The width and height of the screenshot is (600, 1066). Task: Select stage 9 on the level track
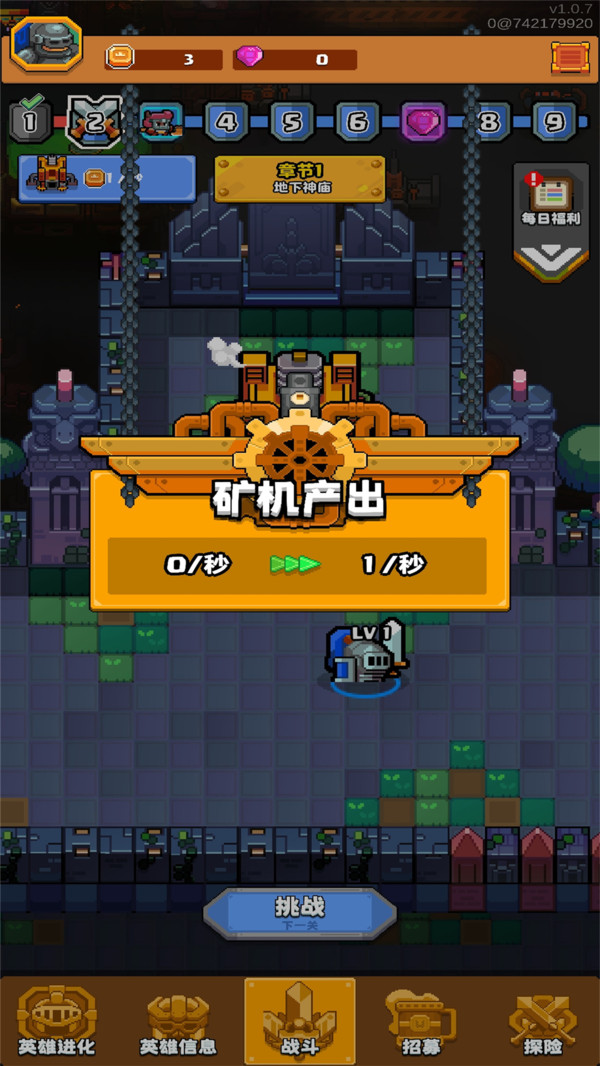(553, 123)
